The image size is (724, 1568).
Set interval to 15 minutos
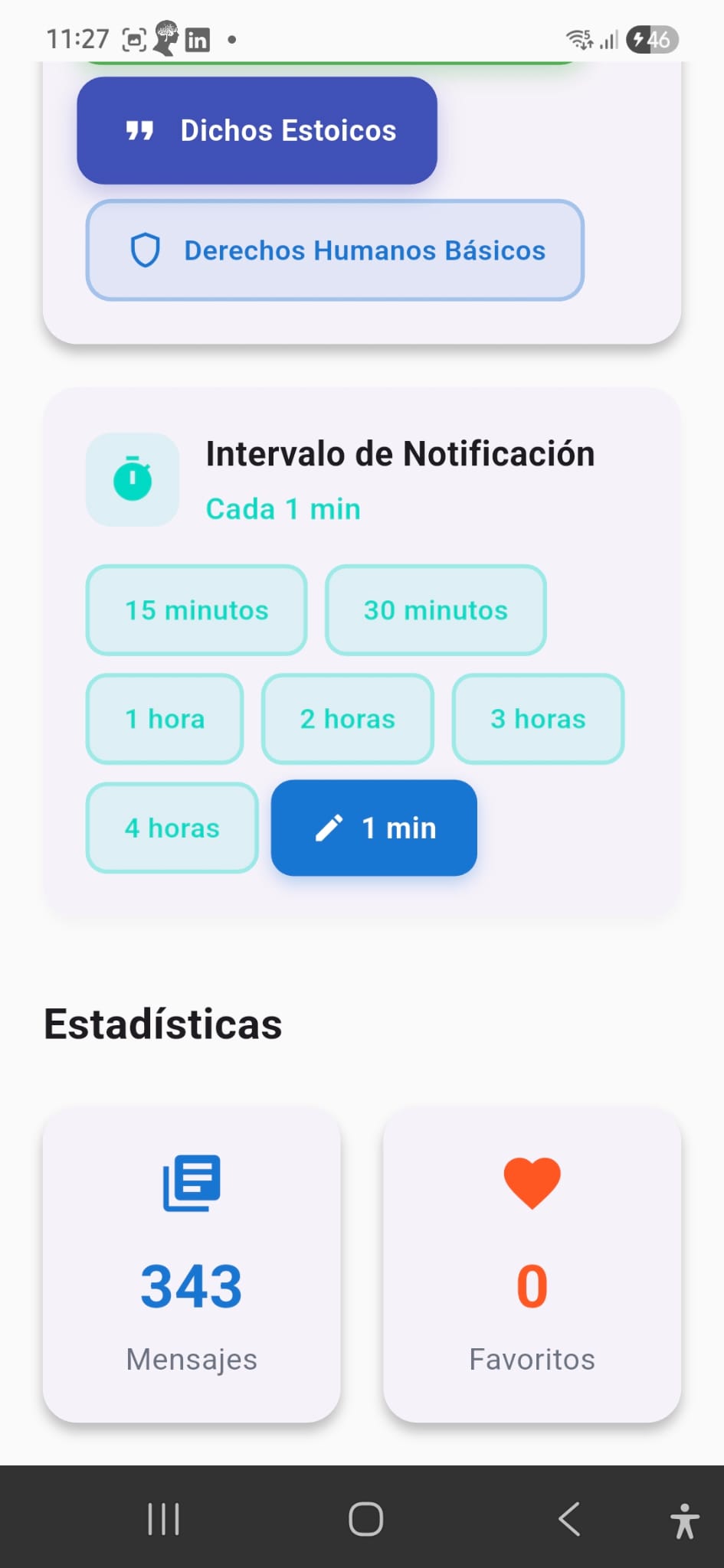196,610
